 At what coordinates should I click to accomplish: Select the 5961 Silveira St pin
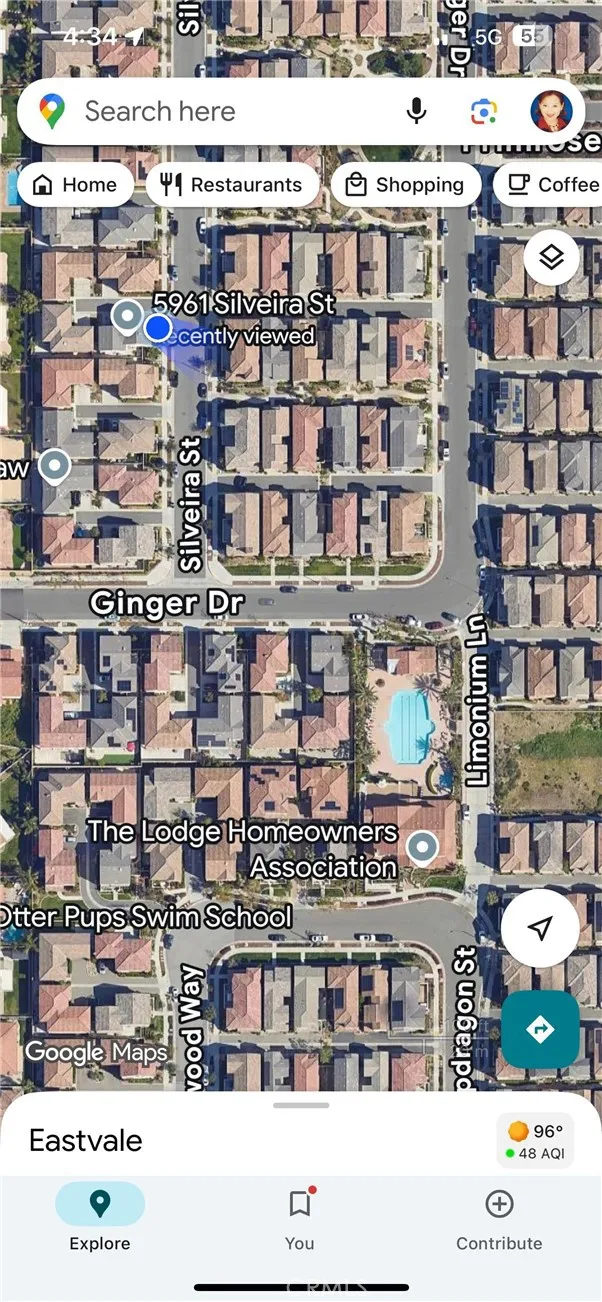(x=127, y=316)
